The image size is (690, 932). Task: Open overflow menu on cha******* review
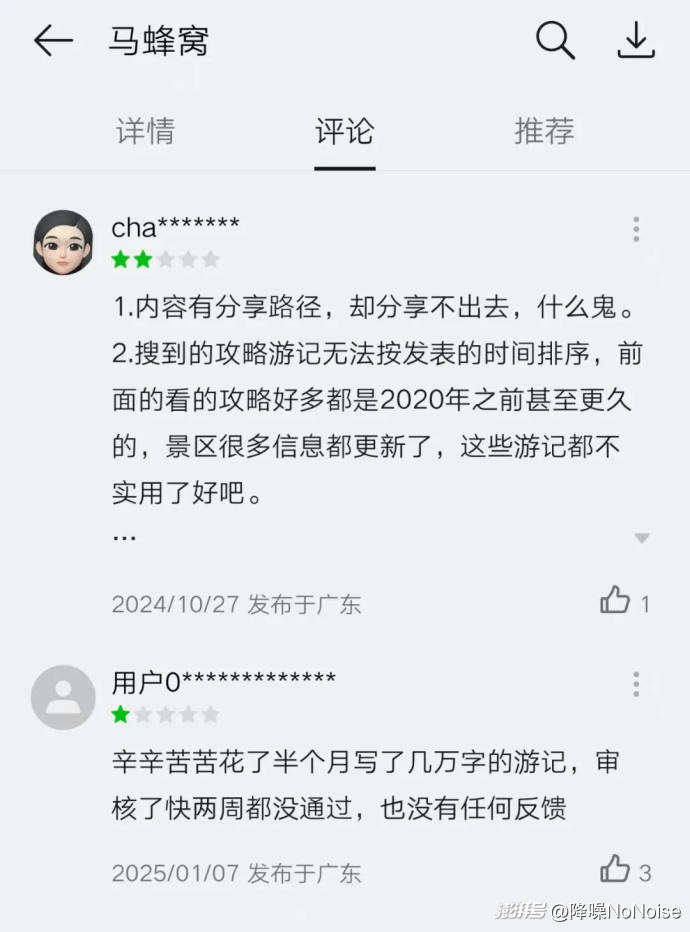635,229
